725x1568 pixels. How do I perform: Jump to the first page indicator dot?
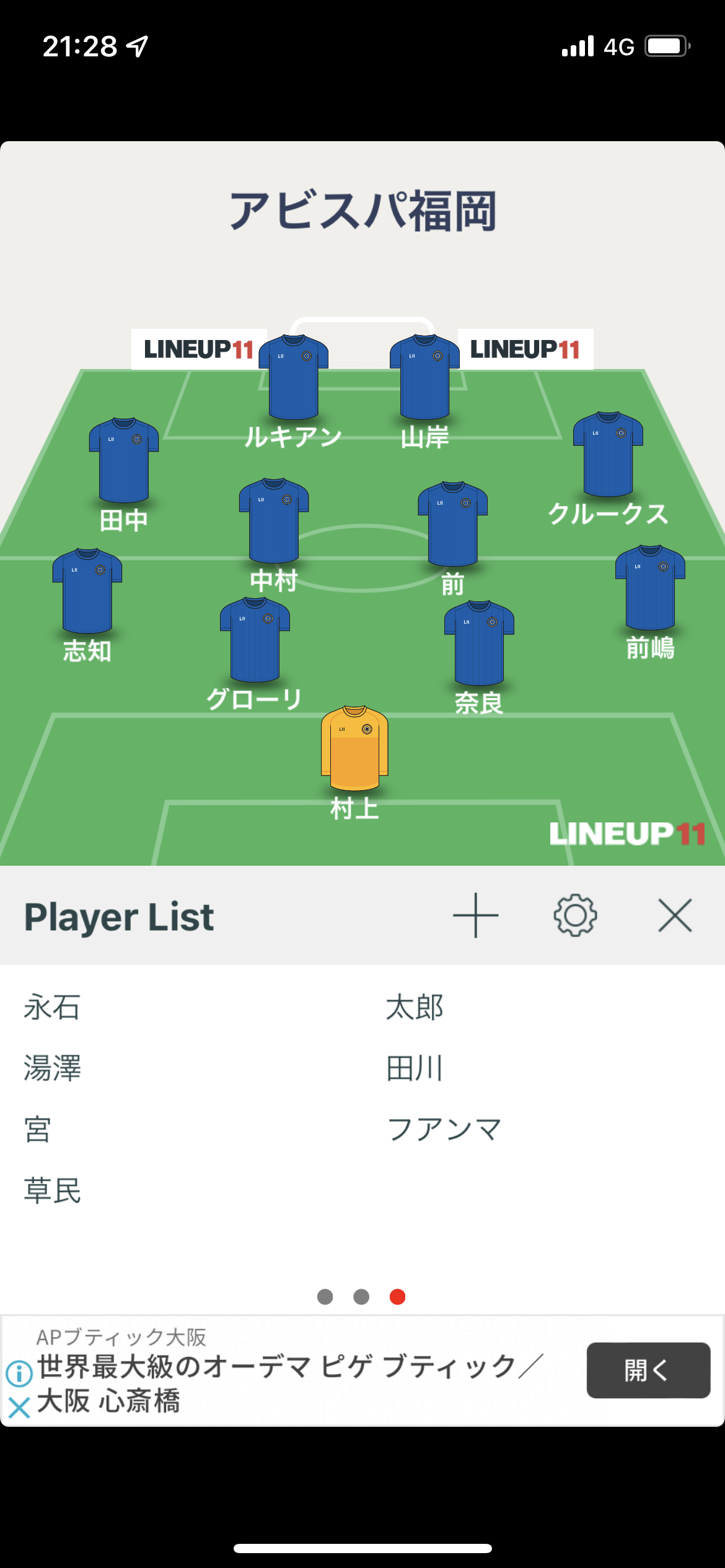tap(325, 1297)
